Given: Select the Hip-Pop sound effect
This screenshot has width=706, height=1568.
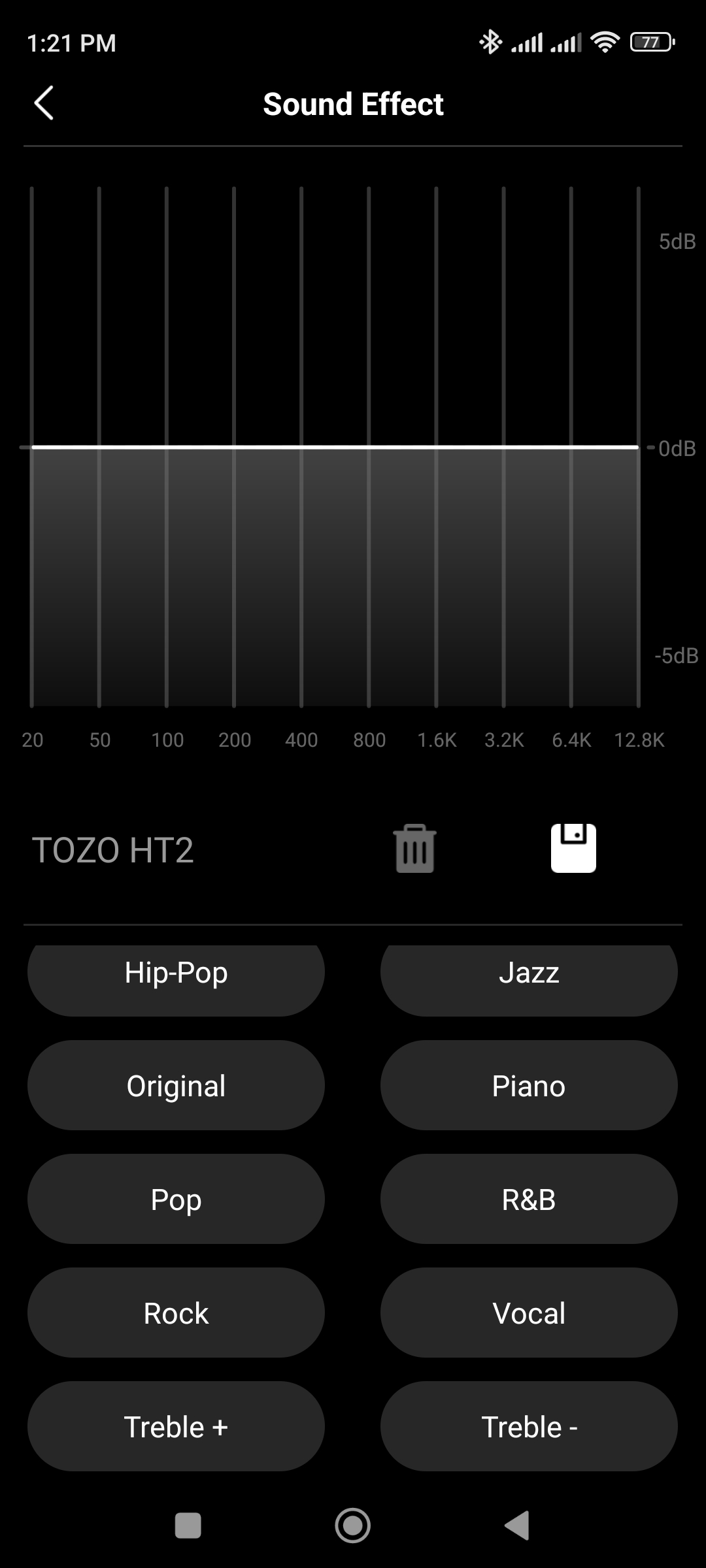Looking at the screenshot, I should tap(175, 973).
